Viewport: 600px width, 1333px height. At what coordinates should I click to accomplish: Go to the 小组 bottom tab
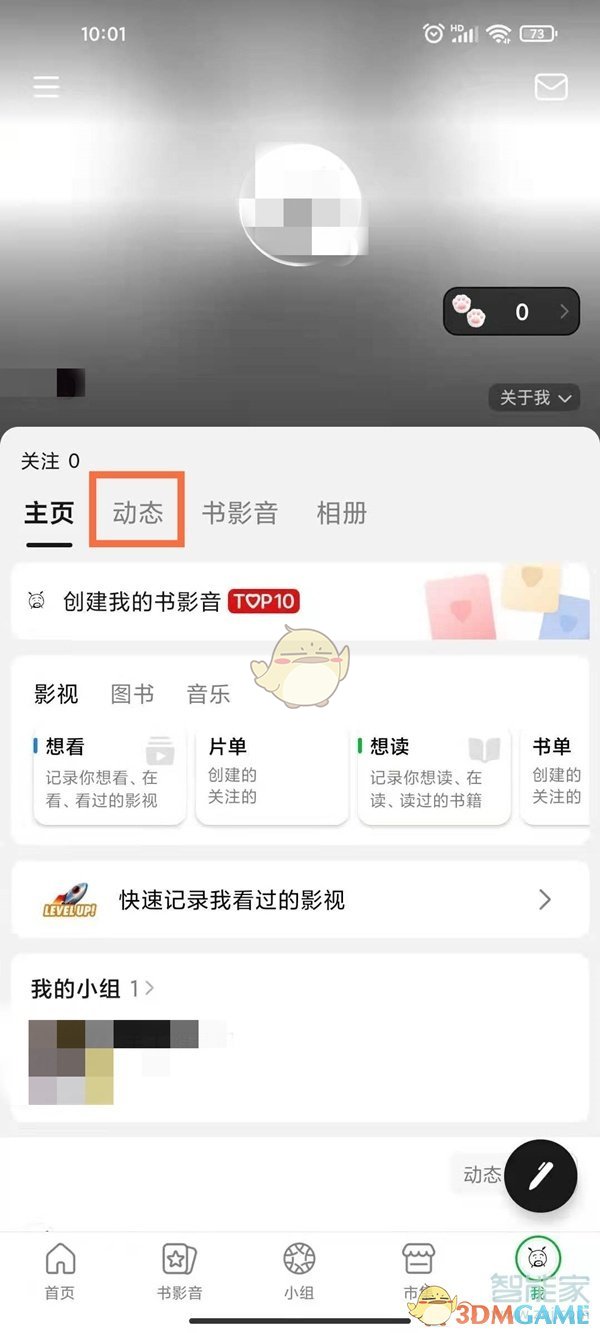(299, 1272)
